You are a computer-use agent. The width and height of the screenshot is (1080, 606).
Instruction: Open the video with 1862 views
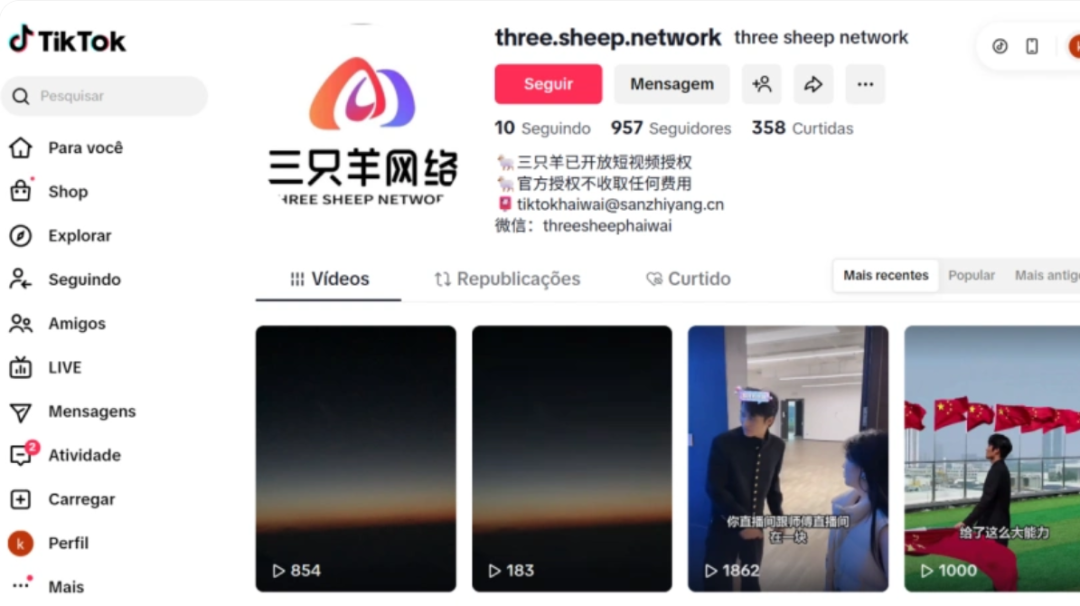click(787, 458)
